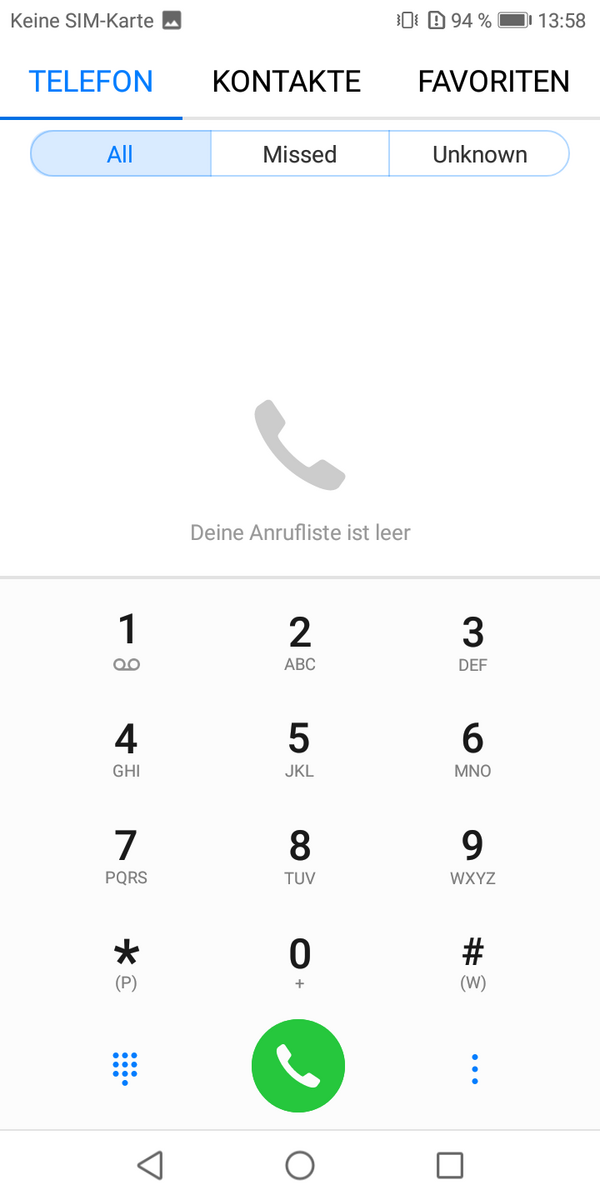Select the TELEFON tab
600x1200 pixels.
click(91, 81)
